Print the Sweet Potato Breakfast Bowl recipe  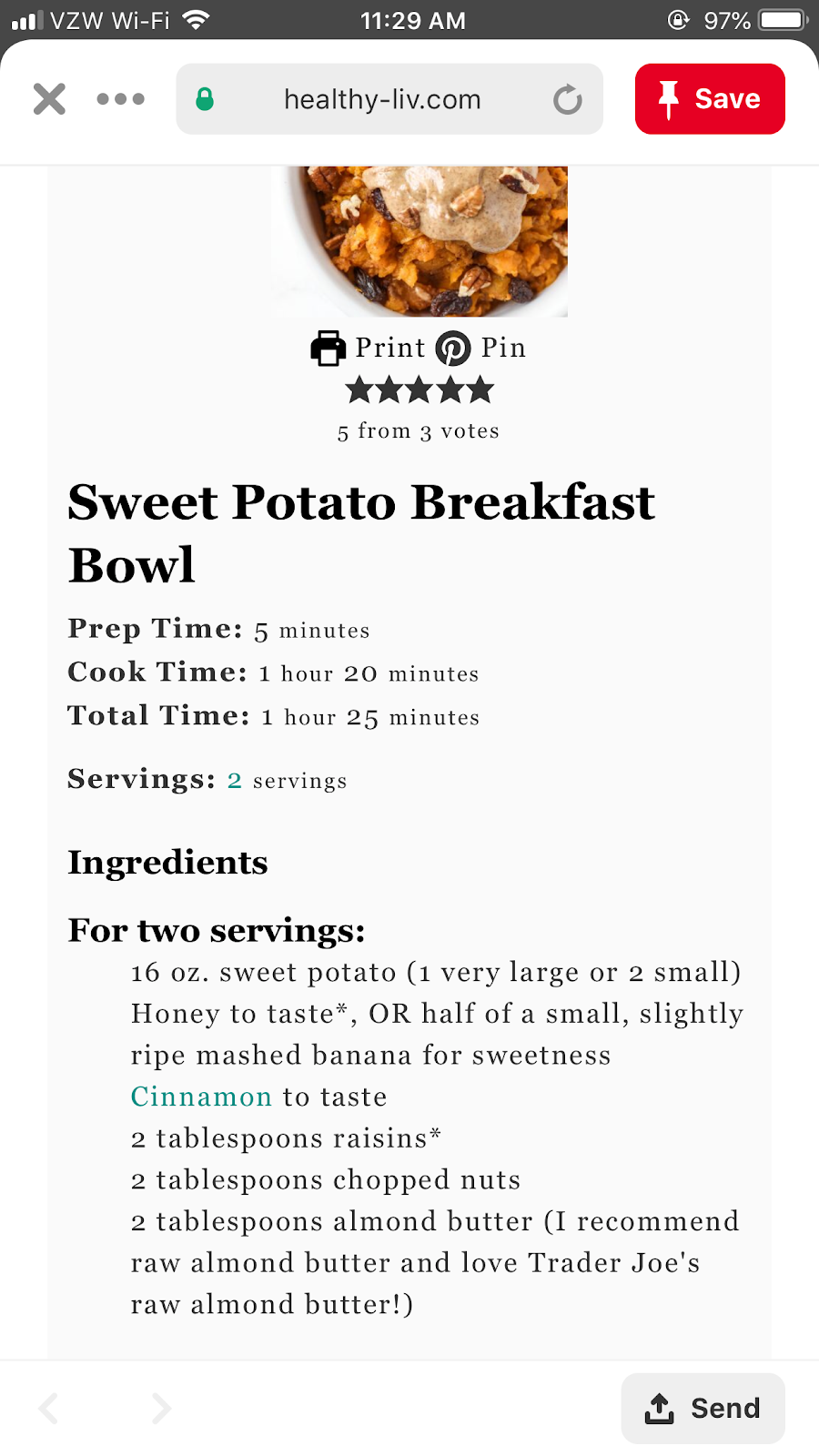369,348
